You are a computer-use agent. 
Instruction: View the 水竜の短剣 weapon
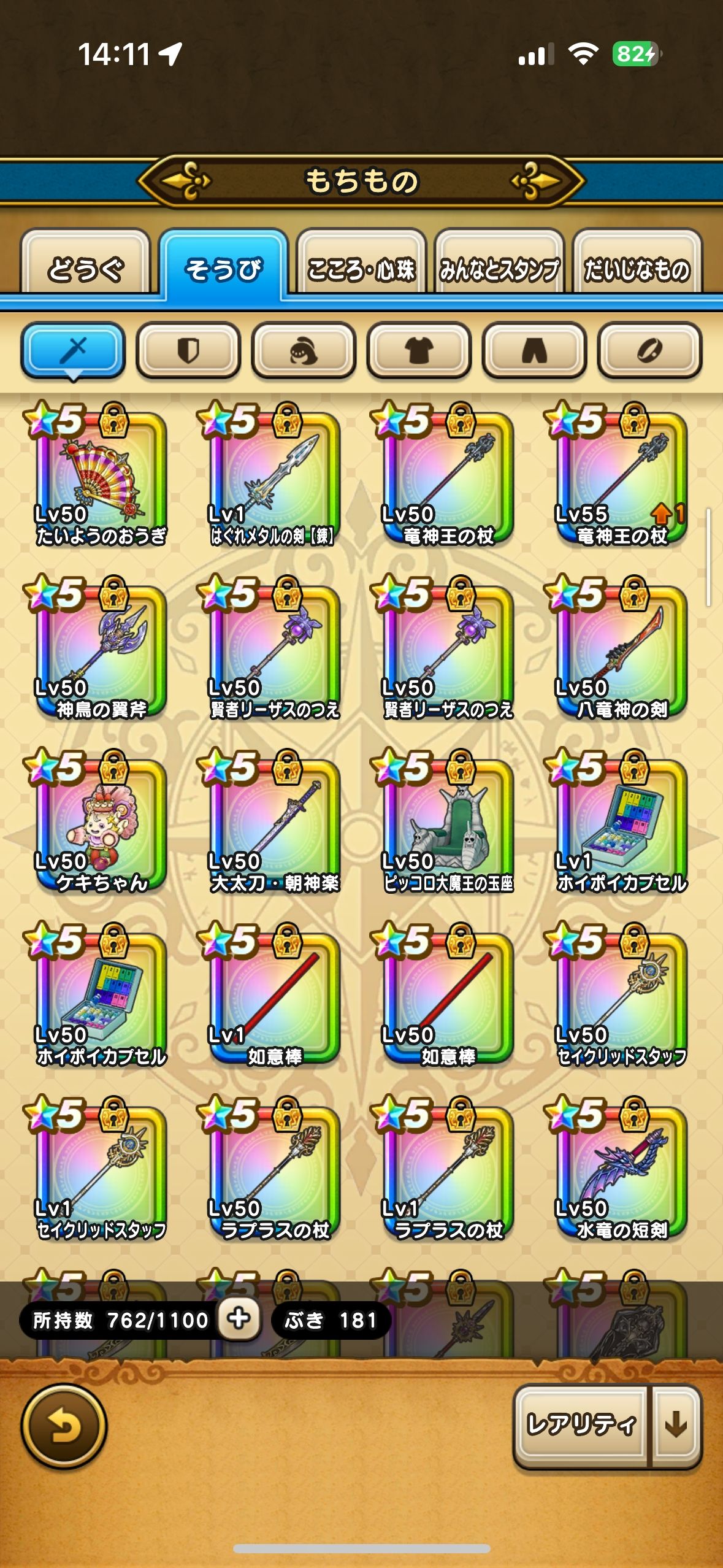tap(622, 1172)
